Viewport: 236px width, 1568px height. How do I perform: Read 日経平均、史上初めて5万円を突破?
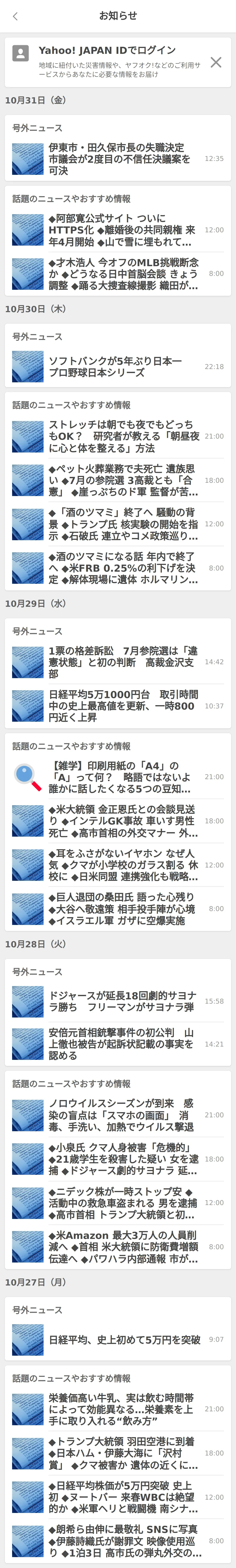[x=122, y=1340]
